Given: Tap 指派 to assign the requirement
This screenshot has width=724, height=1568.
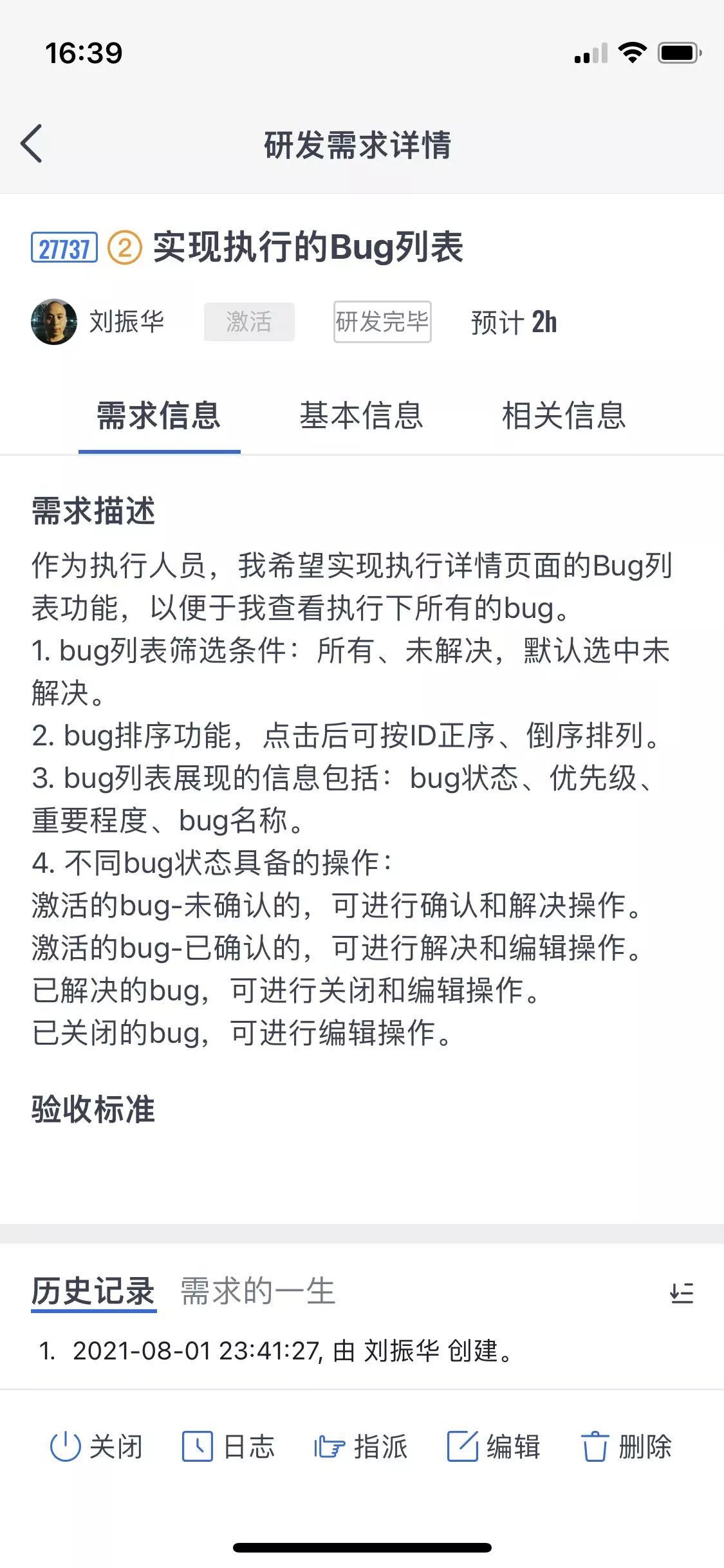Looking at the screenshot, I should [360, 1446].
